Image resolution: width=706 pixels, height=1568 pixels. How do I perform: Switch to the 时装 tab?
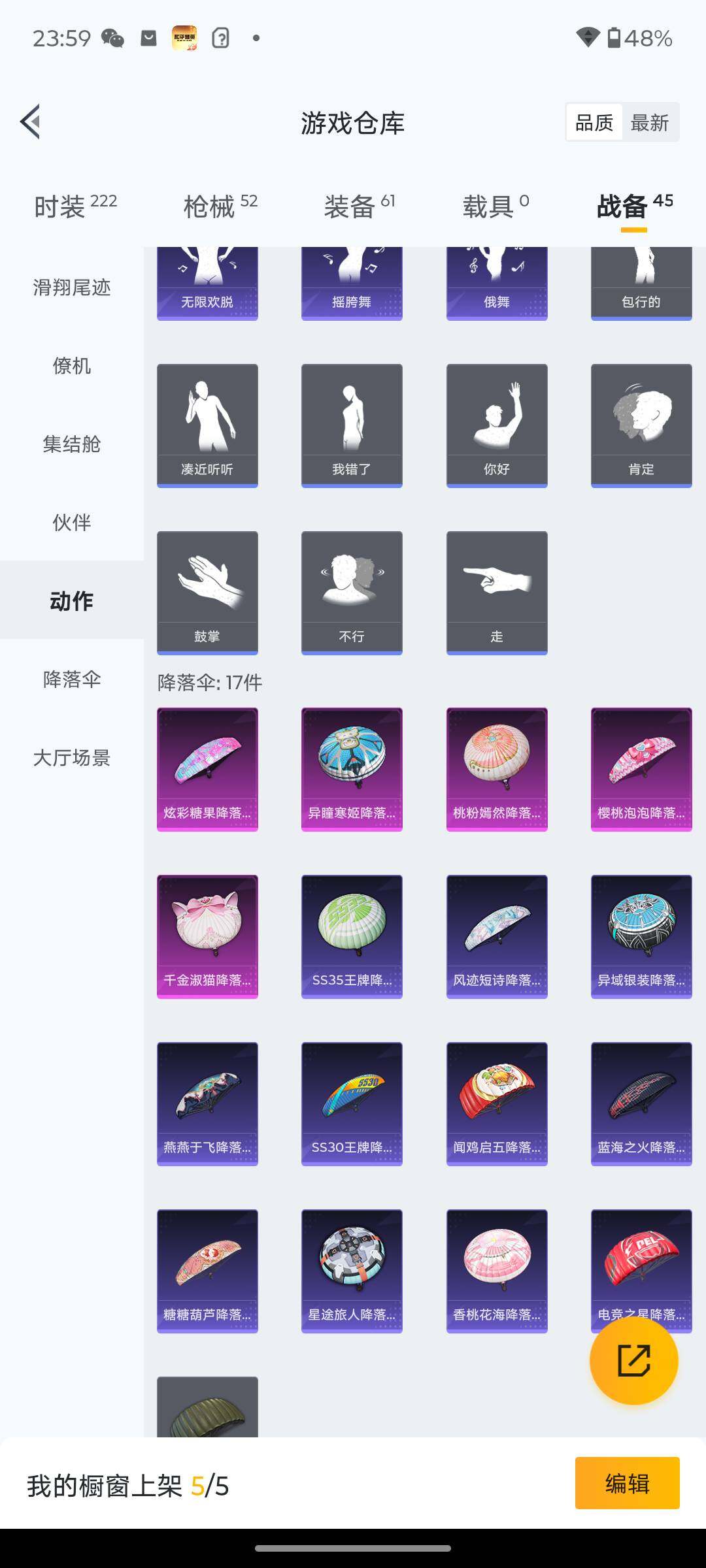coord(75,206)
